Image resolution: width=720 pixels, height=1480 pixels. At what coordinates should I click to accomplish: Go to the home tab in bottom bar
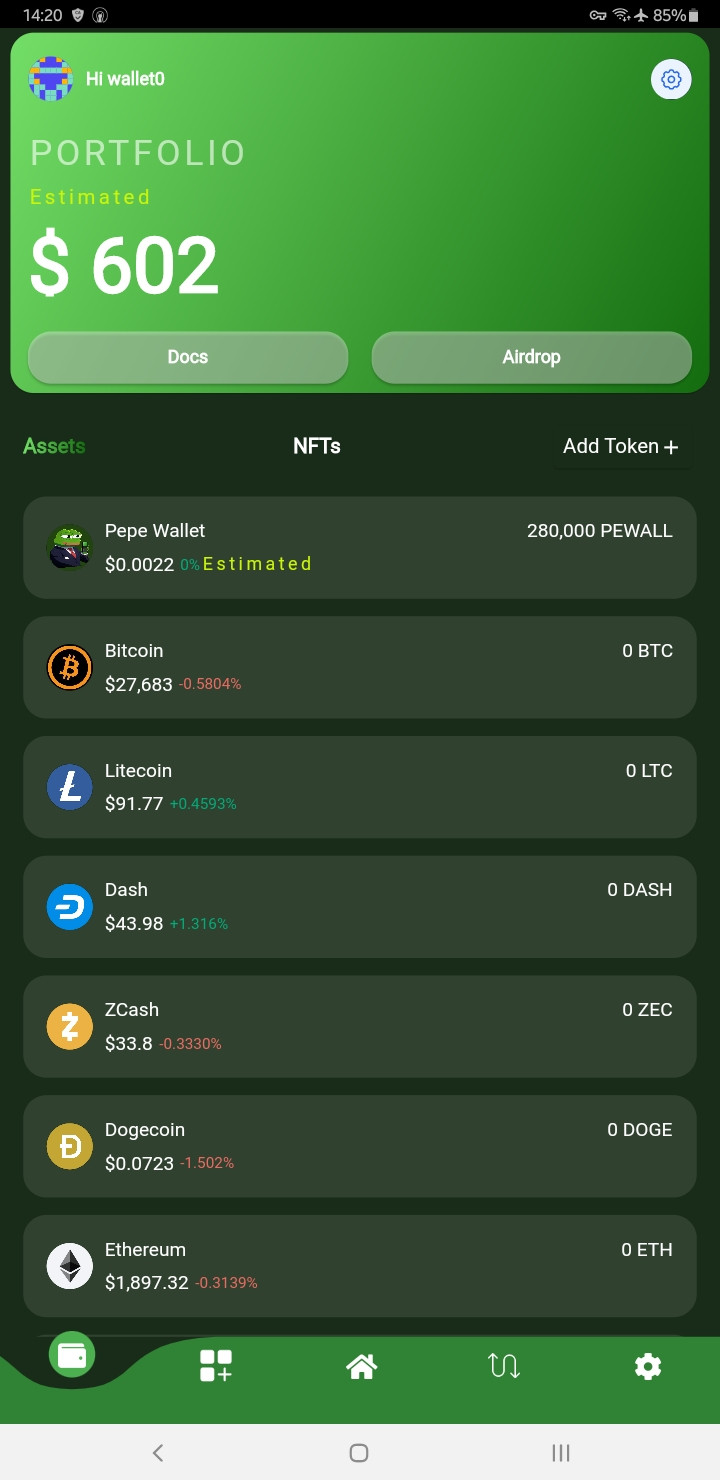click(361, 1366)
